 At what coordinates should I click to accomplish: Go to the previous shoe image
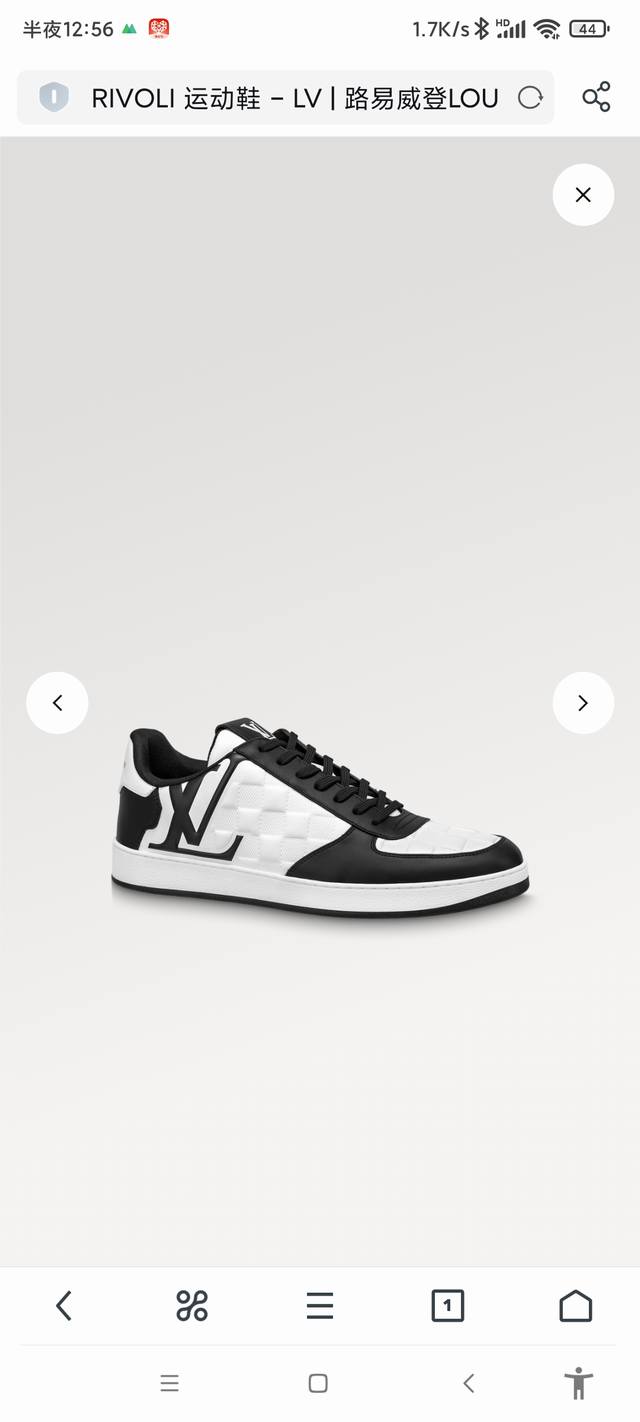[x=57, y=703]
